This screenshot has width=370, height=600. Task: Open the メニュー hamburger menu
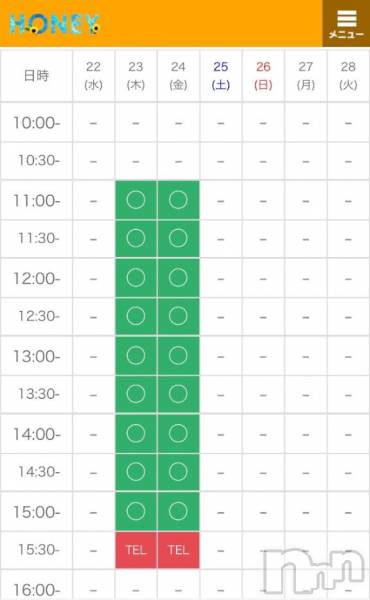pyautogui.click(x=346, y=23)
